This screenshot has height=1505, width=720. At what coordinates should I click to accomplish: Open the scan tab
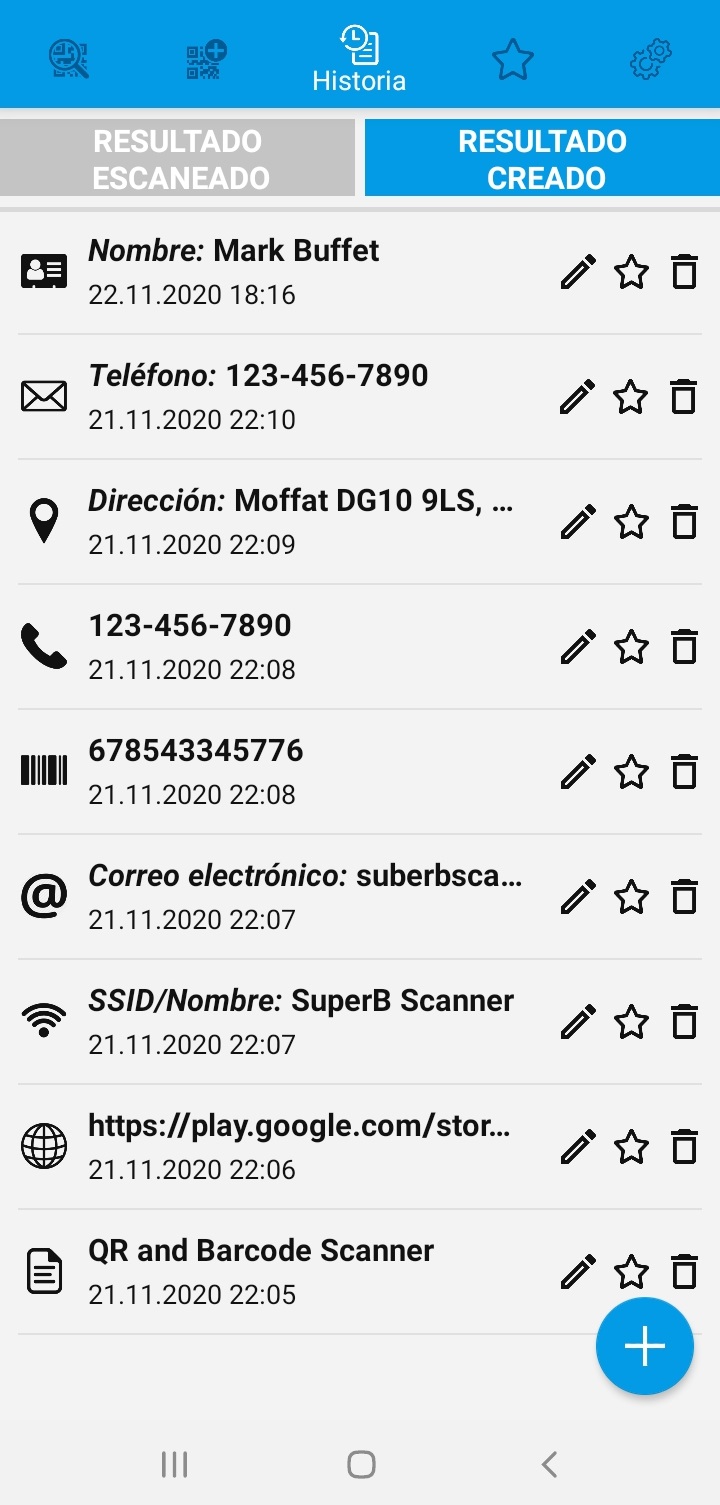[x=69, y=59]
